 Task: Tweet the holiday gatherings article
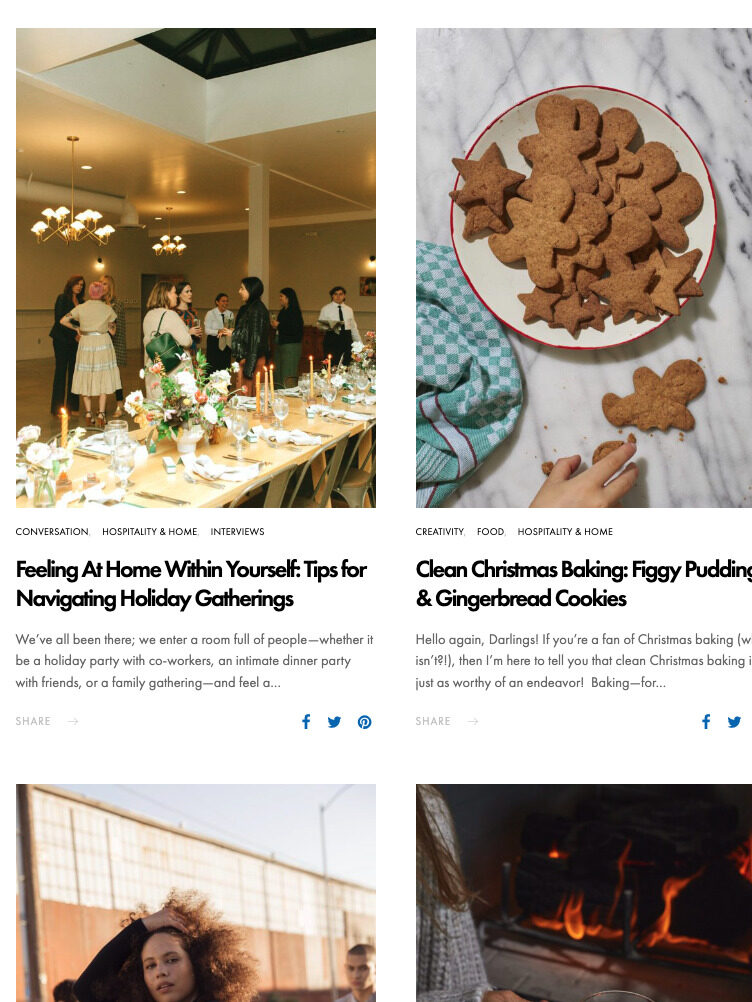tap(334, 722)
